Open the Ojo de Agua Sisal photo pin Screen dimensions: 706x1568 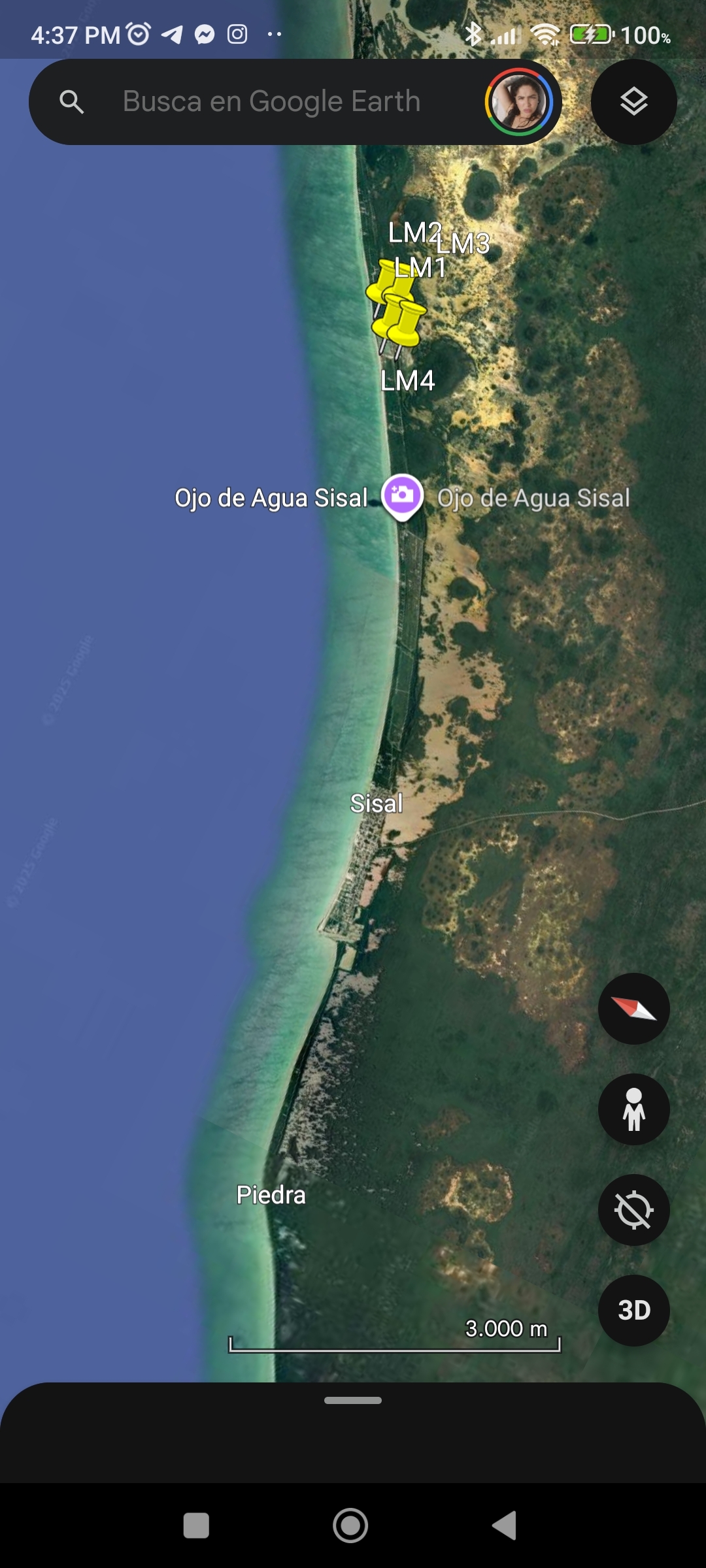point(402,496)
